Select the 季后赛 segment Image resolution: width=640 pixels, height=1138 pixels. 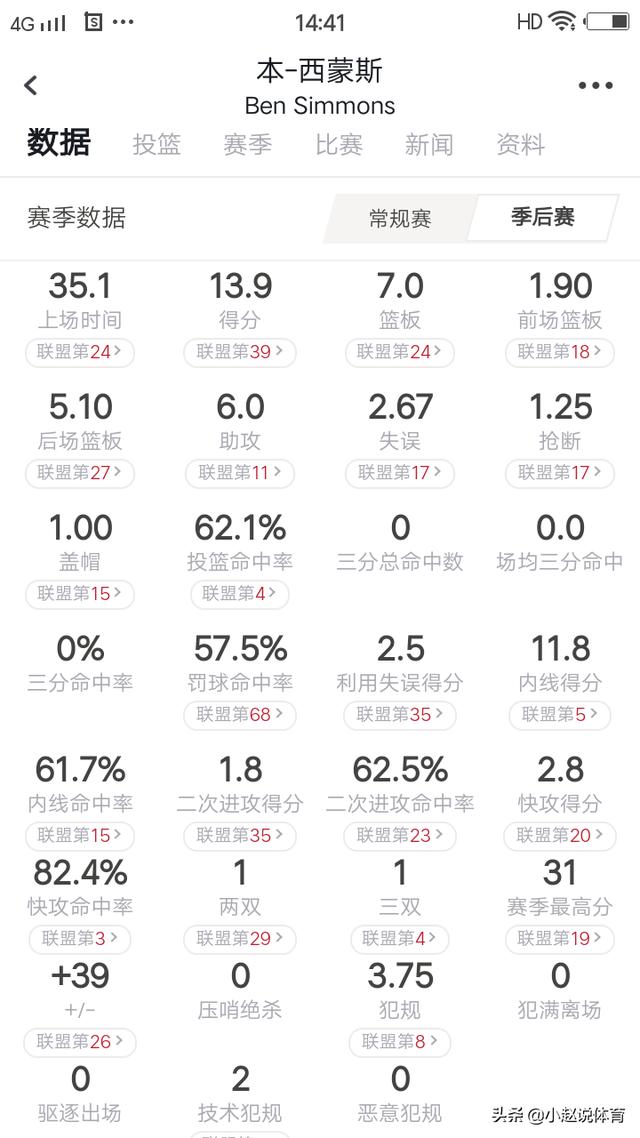pos(543,217)
